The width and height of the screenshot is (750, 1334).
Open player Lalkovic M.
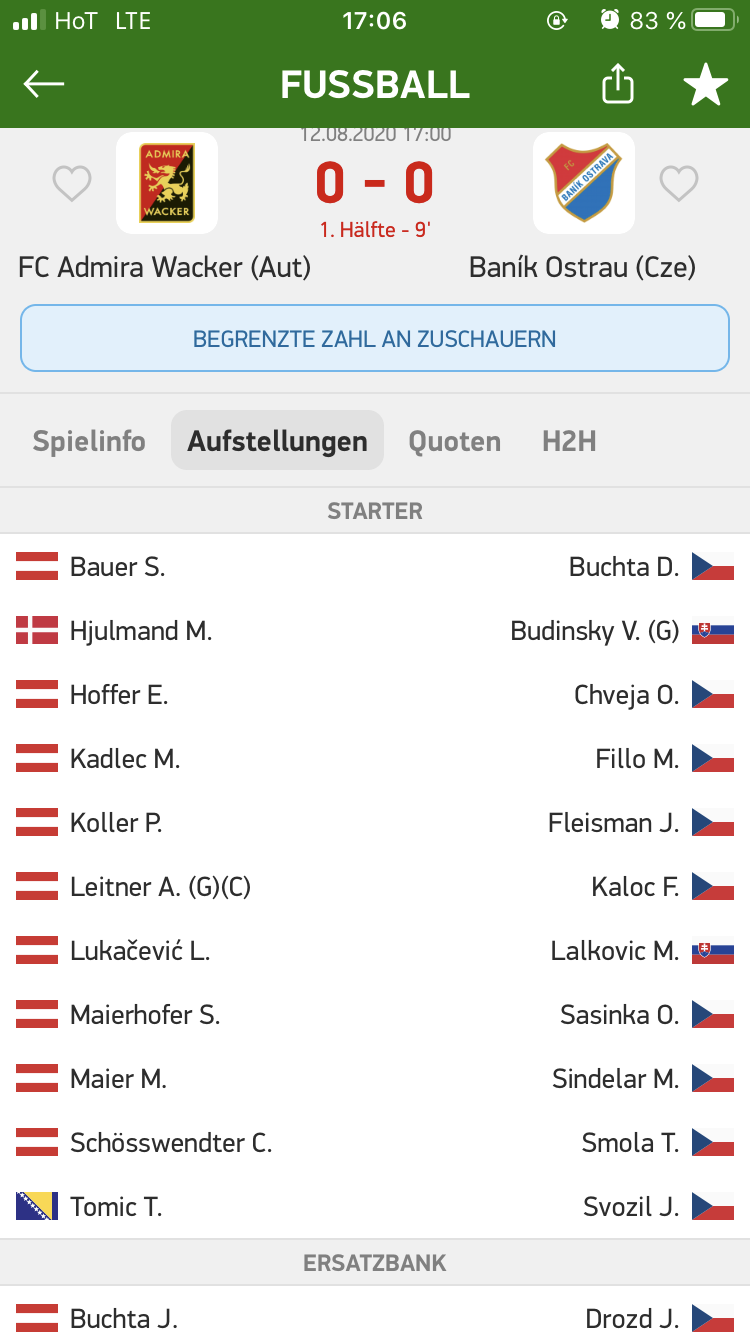(615, 951)
